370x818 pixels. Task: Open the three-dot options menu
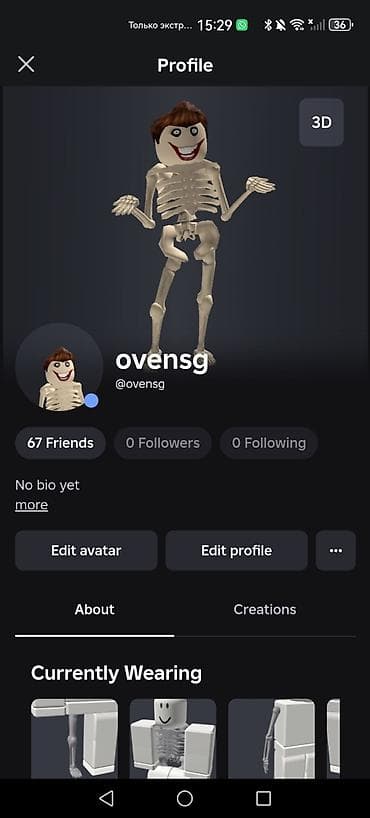pyautogui.click(x=336, y=550)
